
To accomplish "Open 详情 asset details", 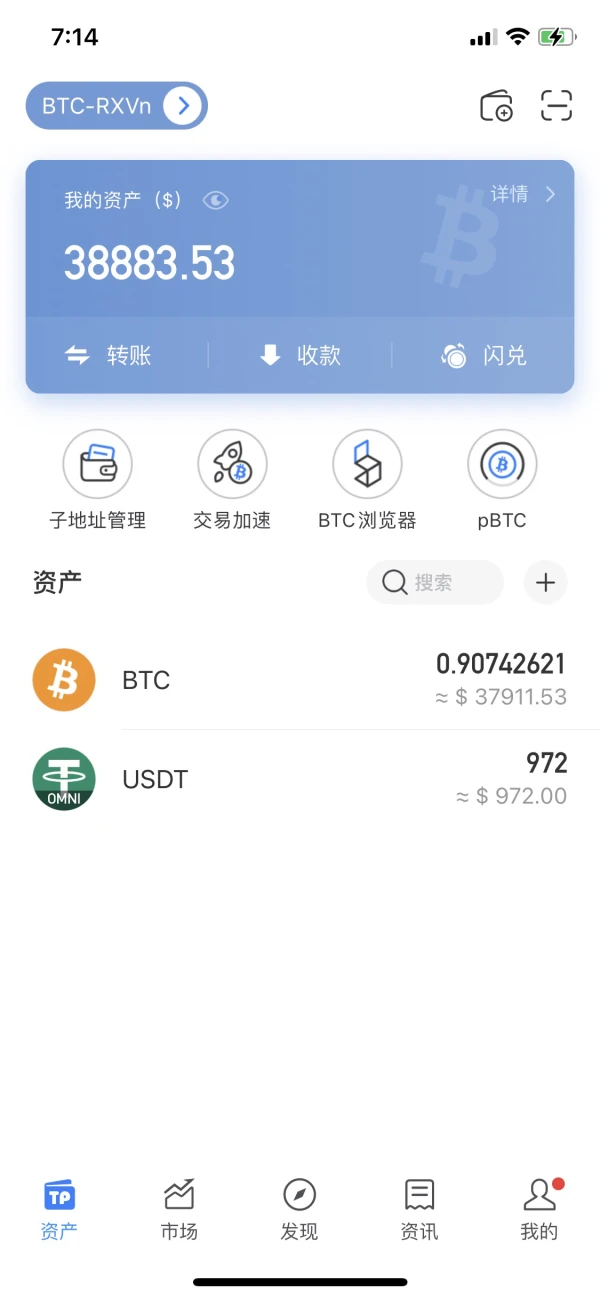I will pos(523,195).
